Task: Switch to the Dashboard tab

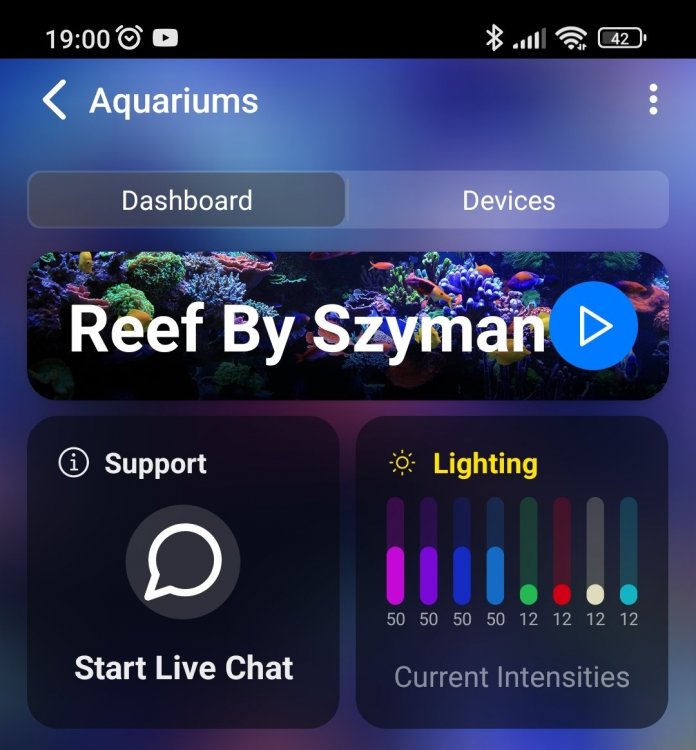Action: (x=187, y=200)
